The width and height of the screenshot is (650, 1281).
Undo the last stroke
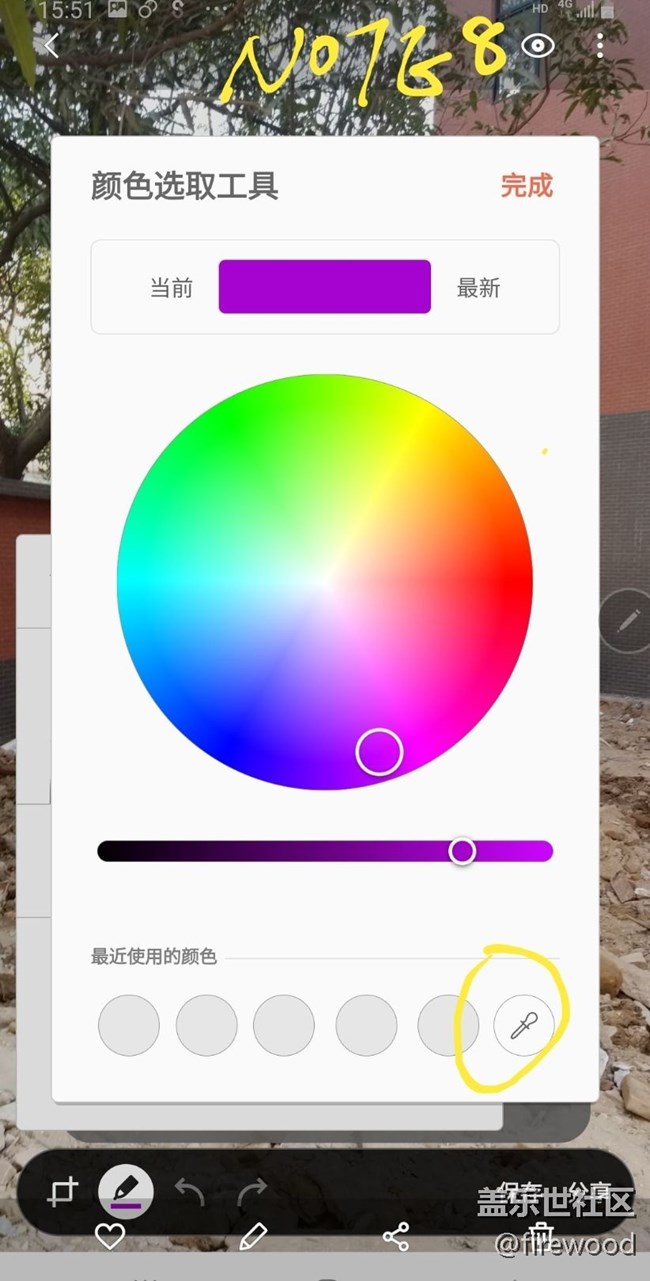tap(189, 1191)
